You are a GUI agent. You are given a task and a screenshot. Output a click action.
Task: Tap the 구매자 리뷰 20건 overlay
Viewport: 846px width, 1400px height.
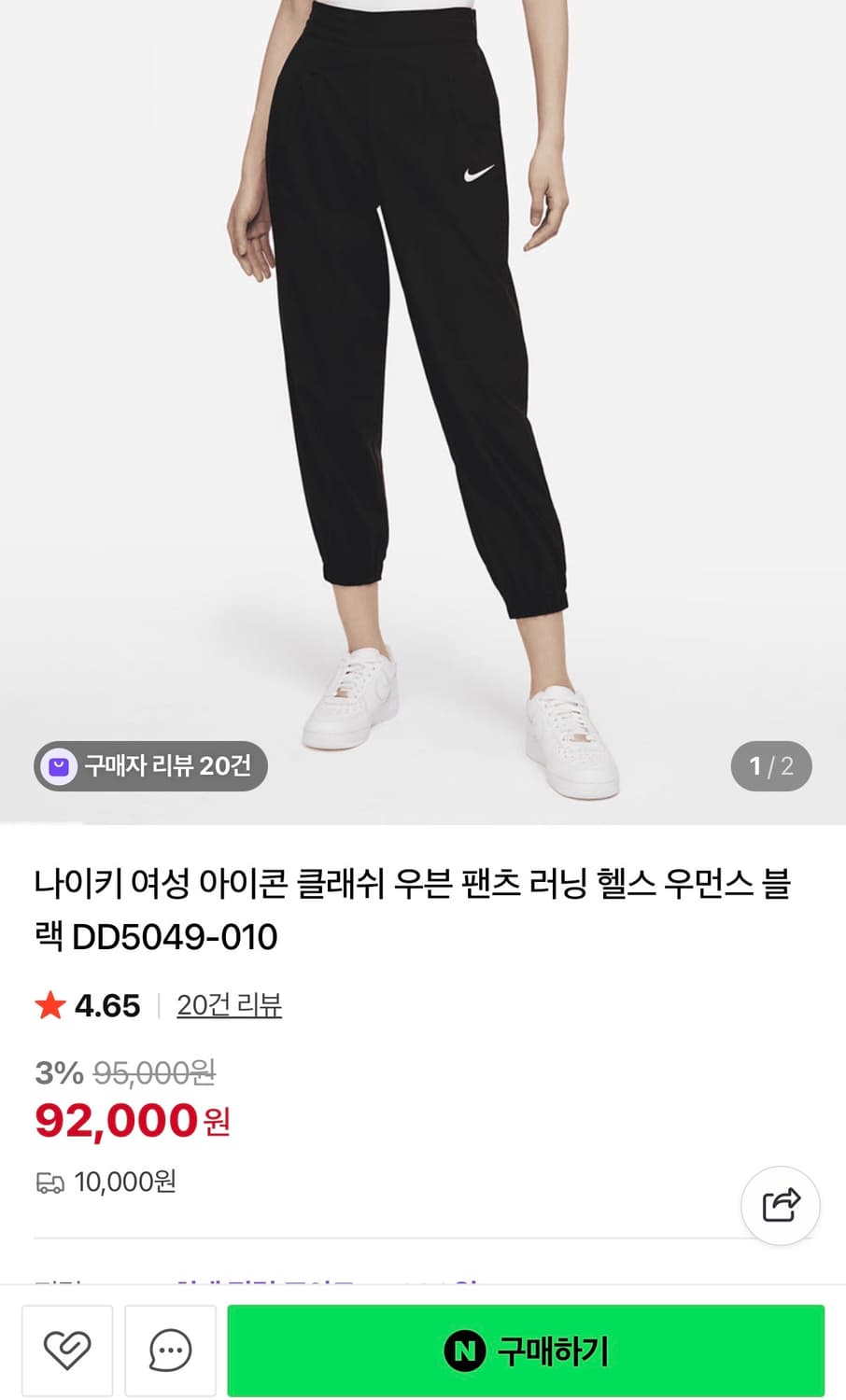pos(149,766)
